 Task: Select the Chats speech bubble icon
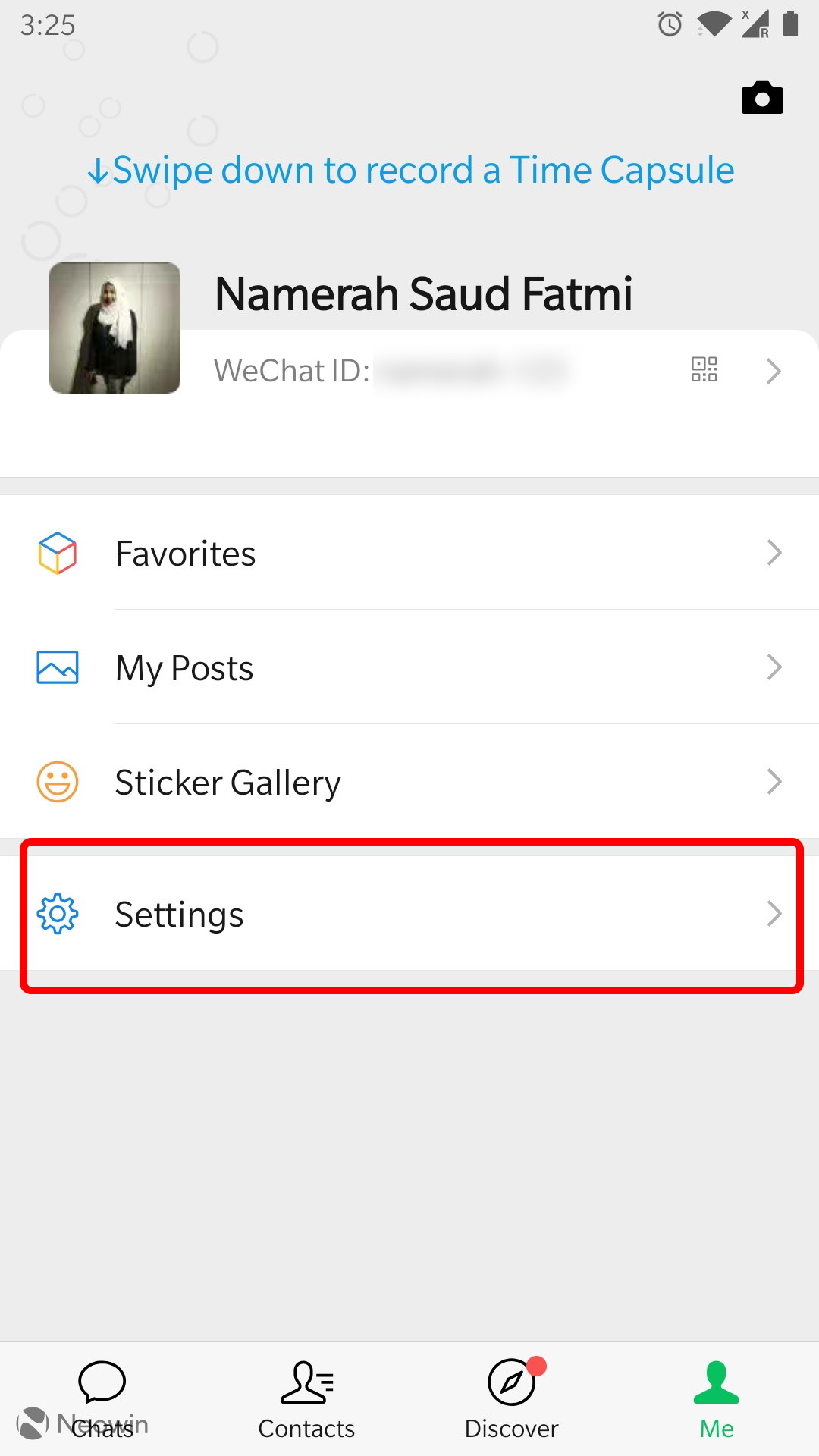(101, 1380)
